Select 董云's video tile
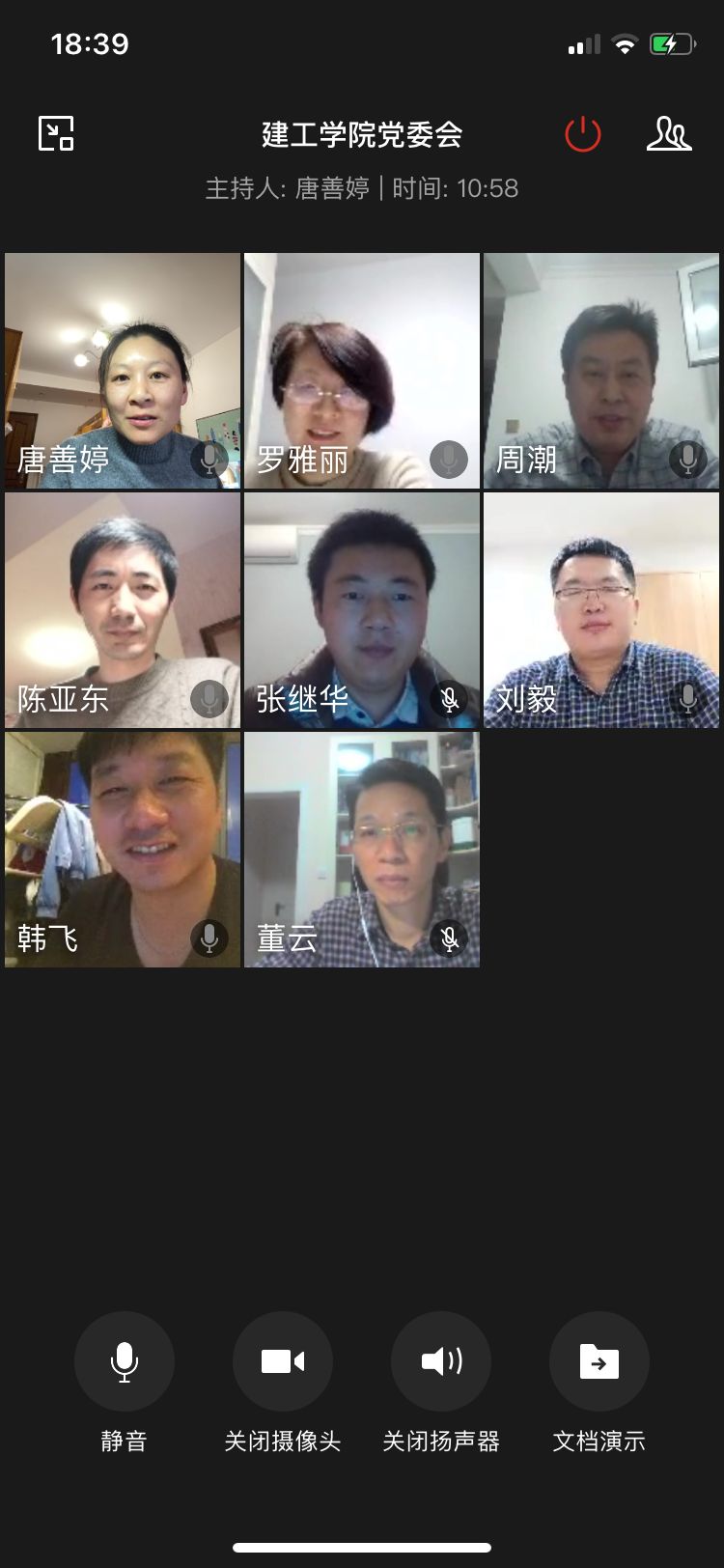This screenshot has height=1568, width=724. pyautogui.click(x=362, y=850)
